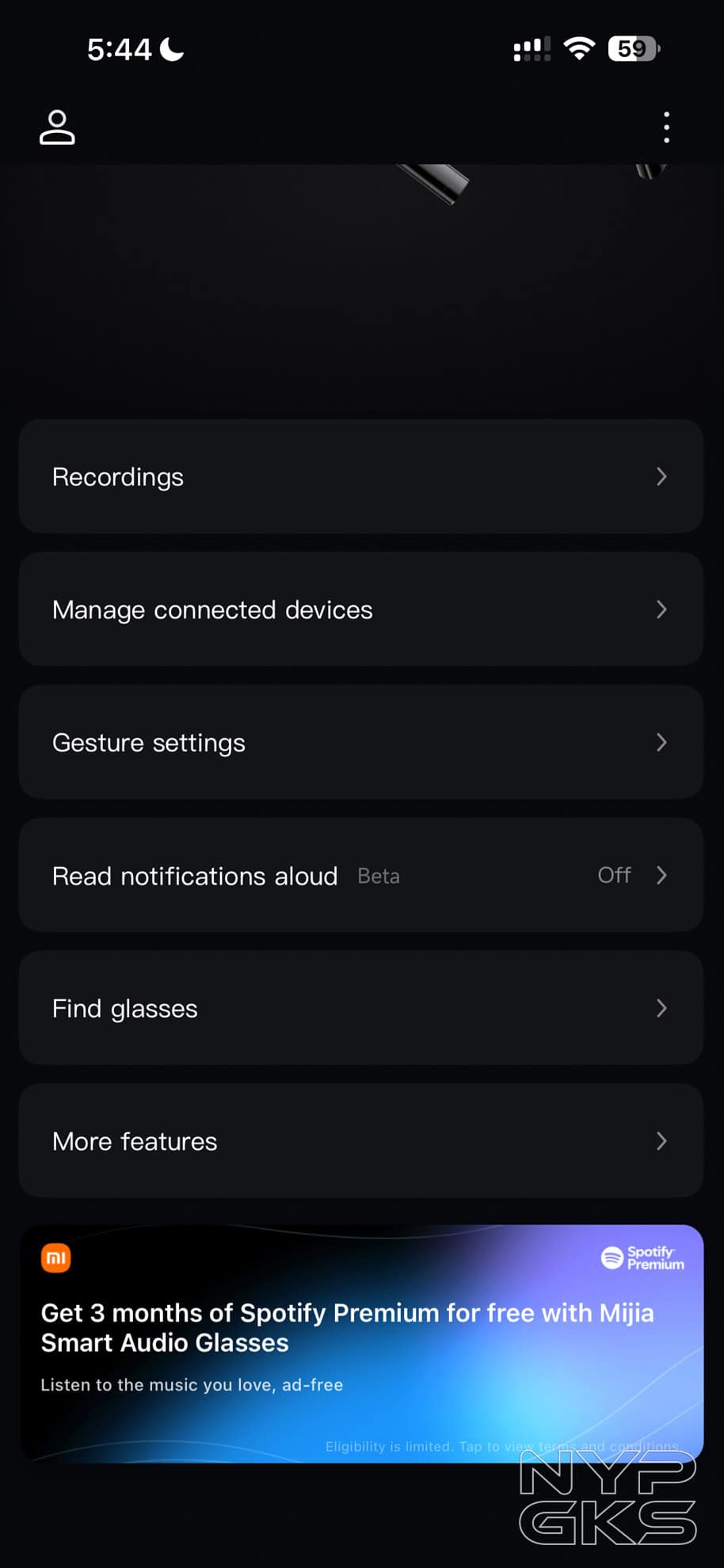Select the Recordings row icon chevron
The image size is (724, 1568).
(x=662, y=477)
